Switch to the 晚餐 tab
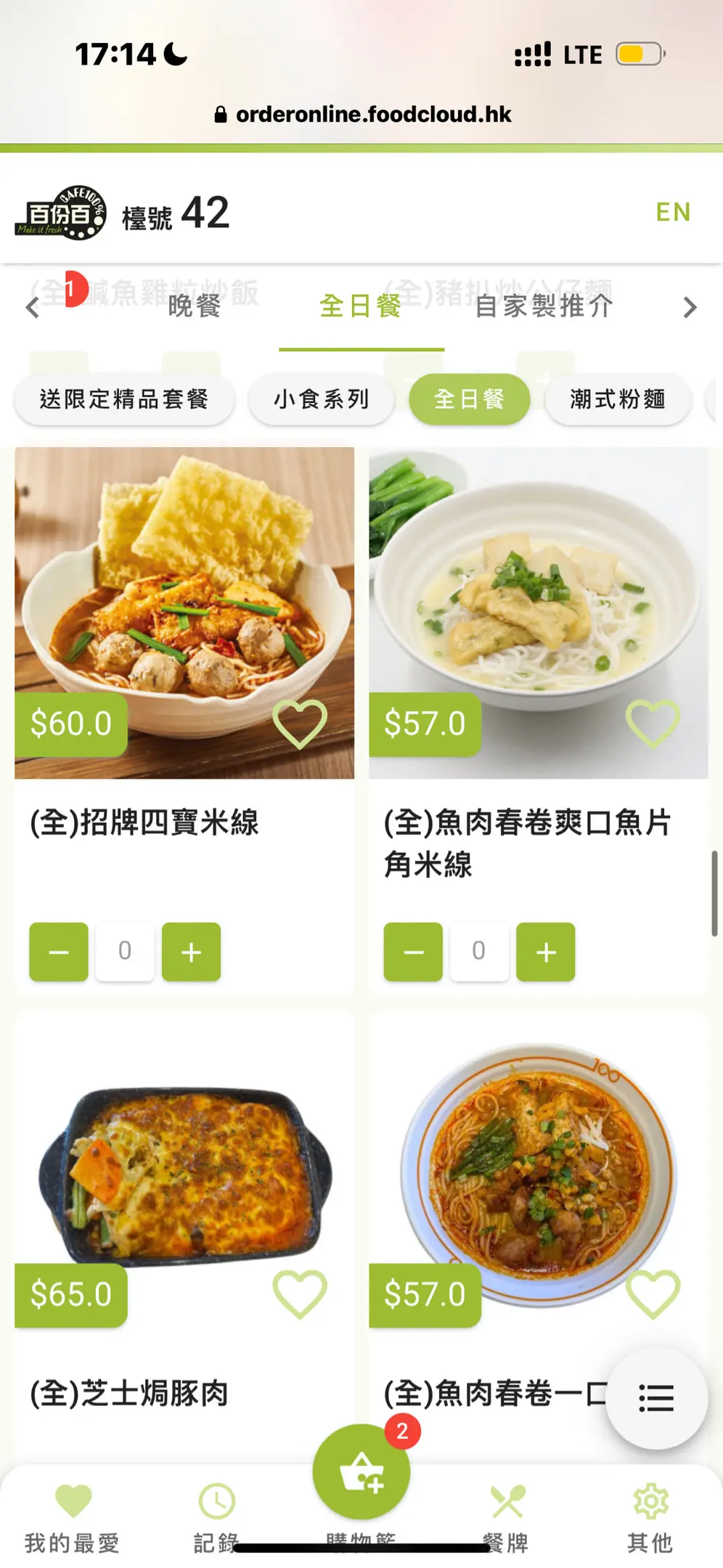 click(x=194, y=306)
